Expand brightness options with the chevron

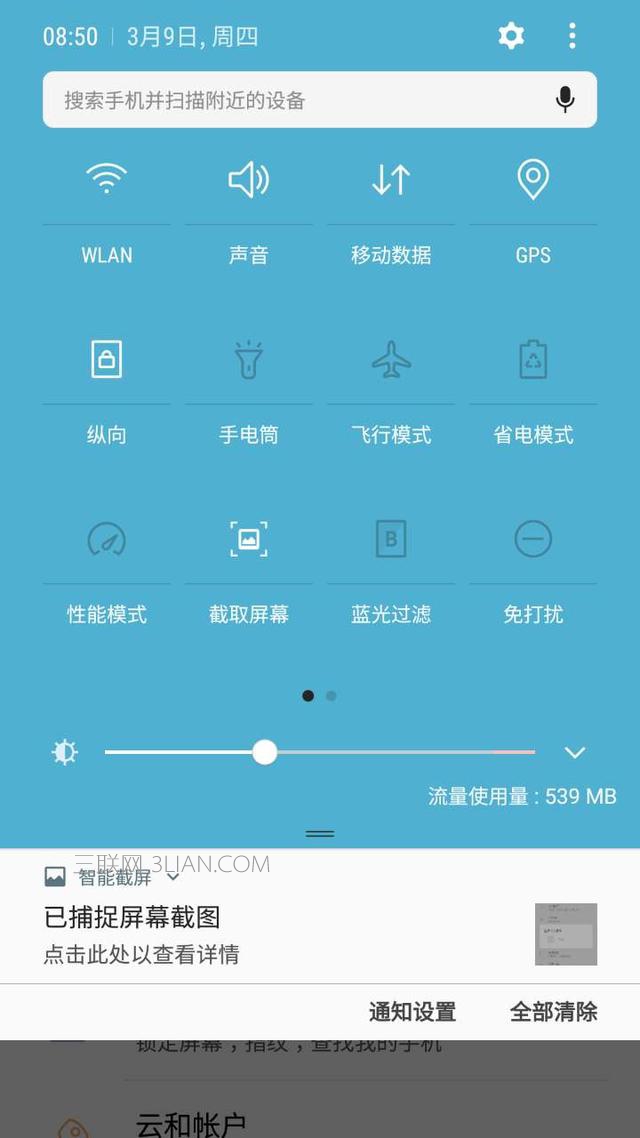pos(574,753)
